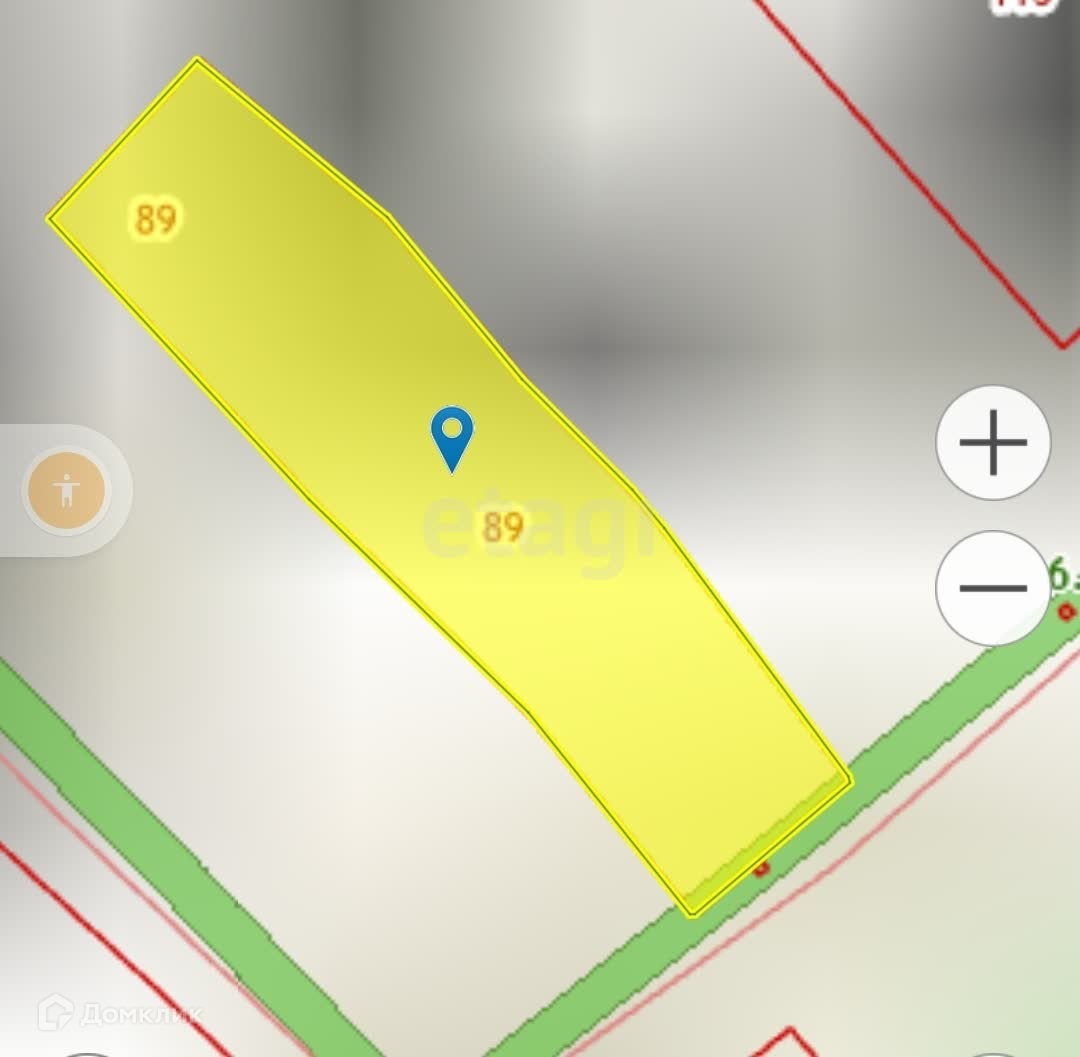Tap the blue location pin

coord(452,436)
